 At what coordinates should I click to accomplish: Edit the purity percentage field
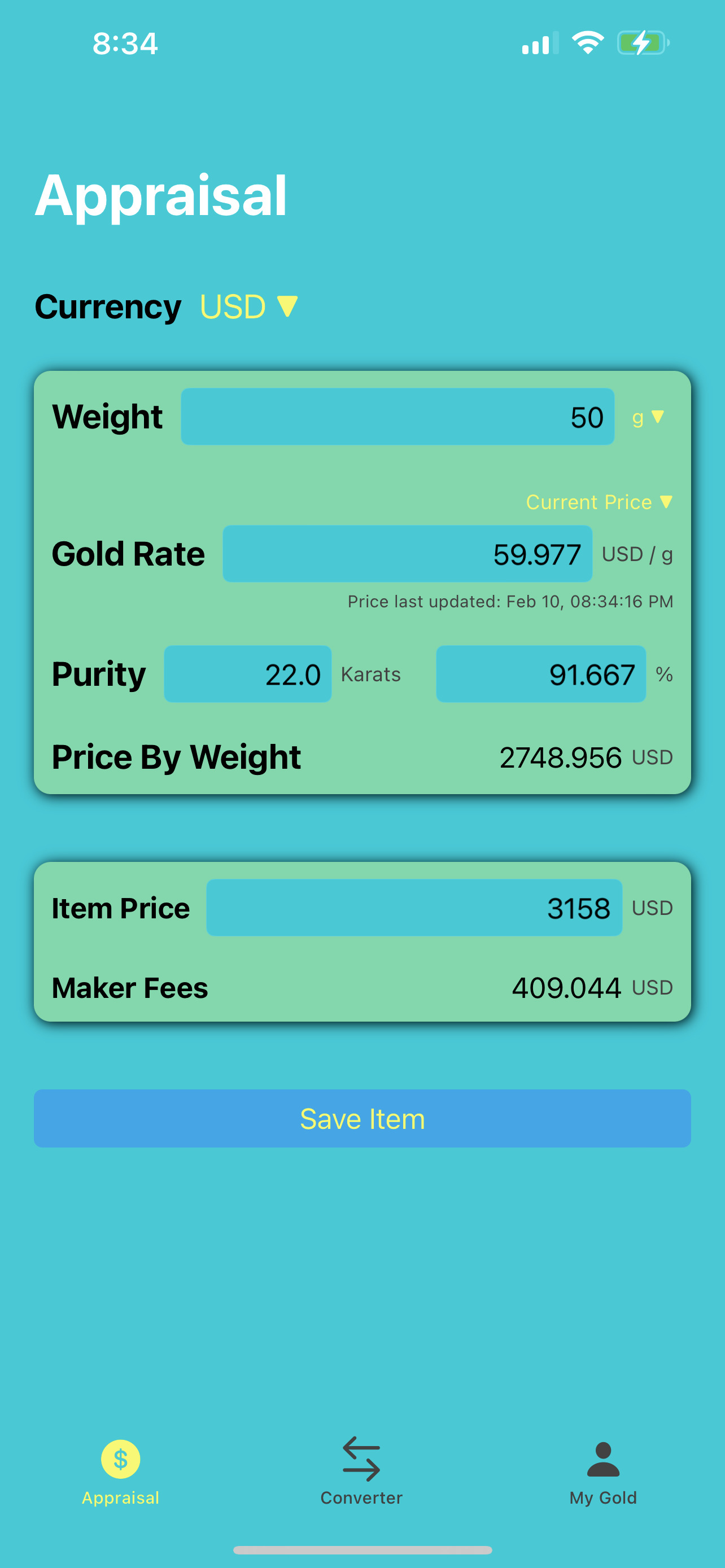[x=540, y=674]
